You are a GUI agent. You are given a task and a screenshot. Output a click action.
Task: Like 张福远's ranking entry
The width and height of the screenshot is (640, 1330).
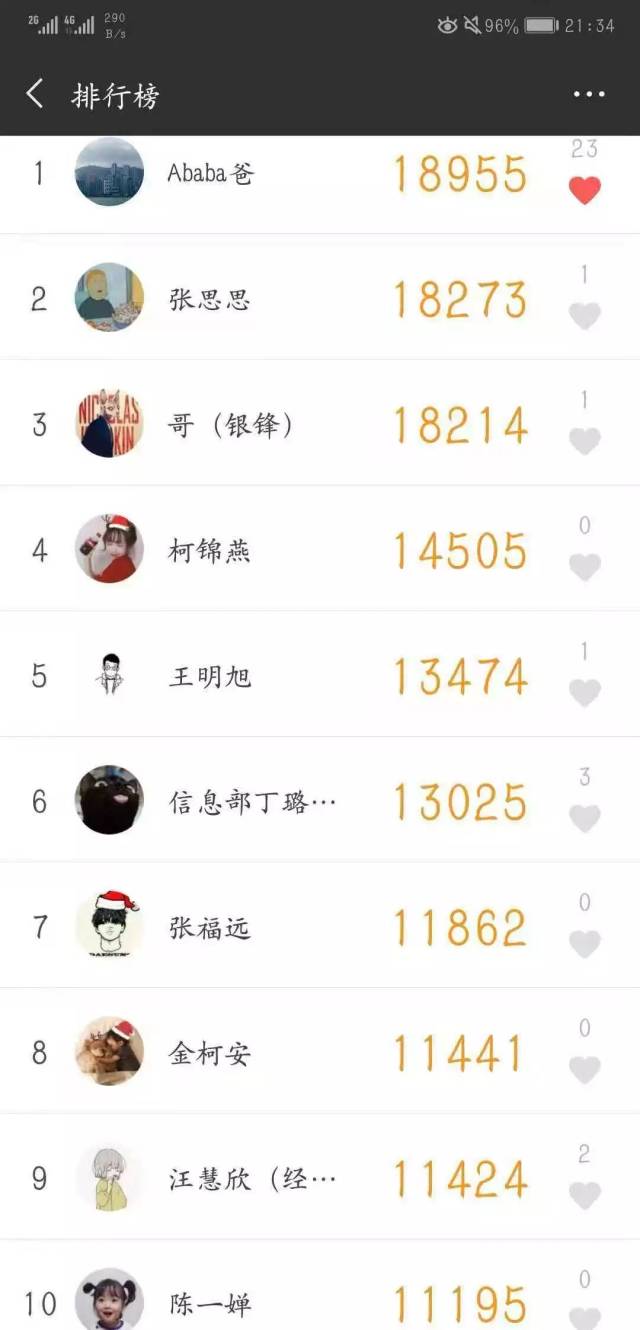point(585,944)
